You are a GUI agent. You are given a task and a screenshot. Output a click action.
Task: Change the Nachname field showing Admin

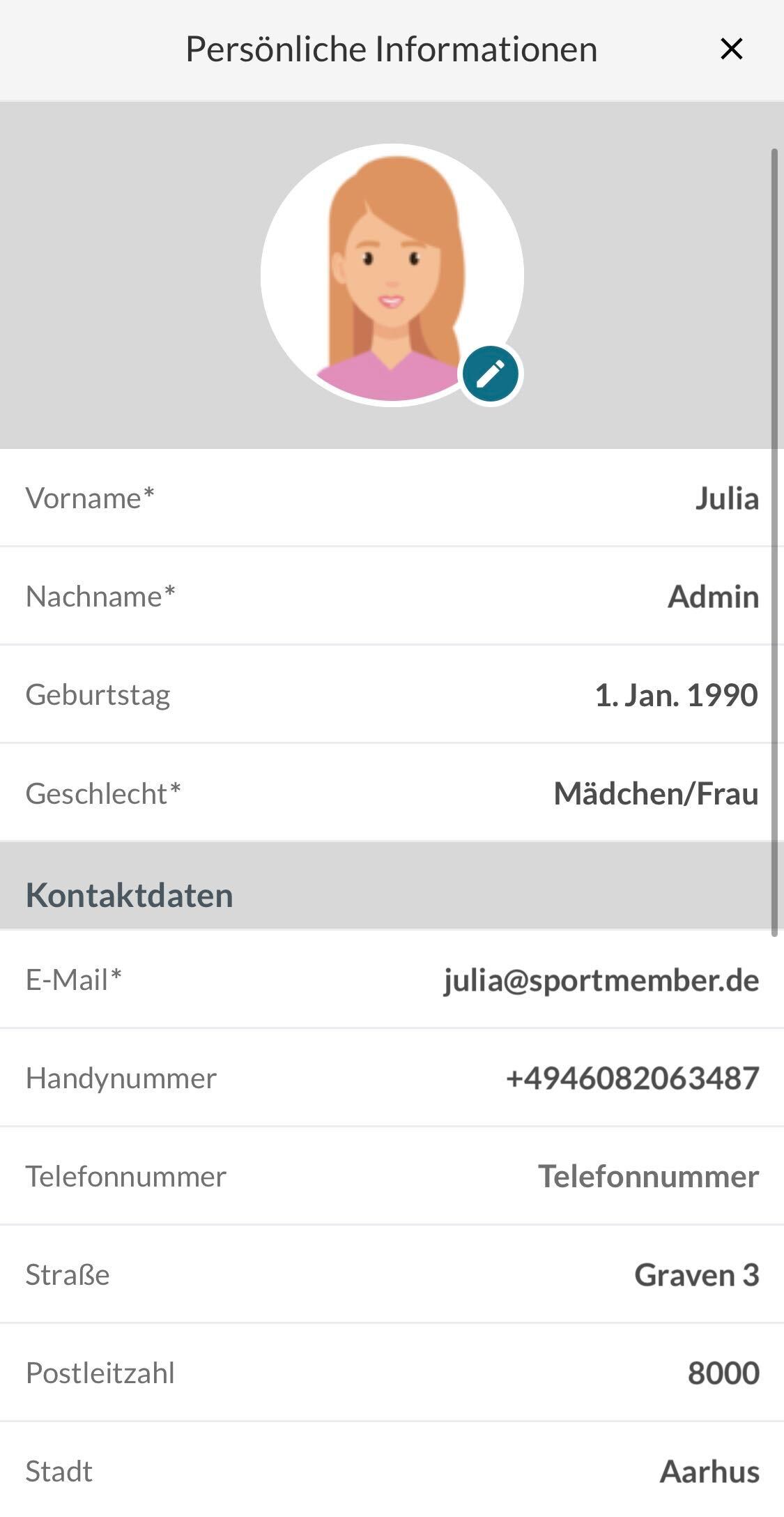(x=712, y=597)
